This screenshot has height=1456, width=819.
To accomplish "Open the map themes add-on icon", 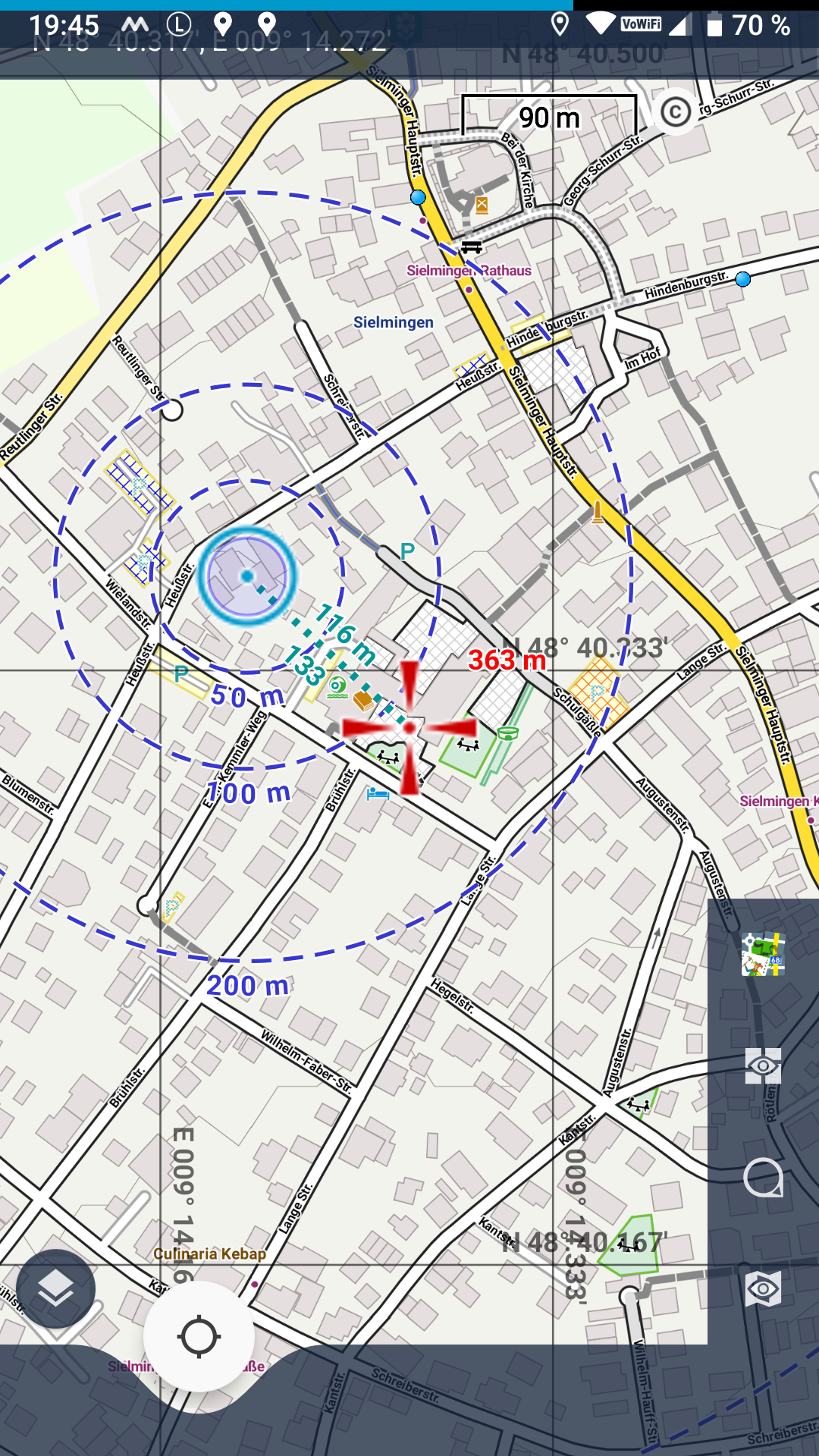I will (x=762, y=955).
